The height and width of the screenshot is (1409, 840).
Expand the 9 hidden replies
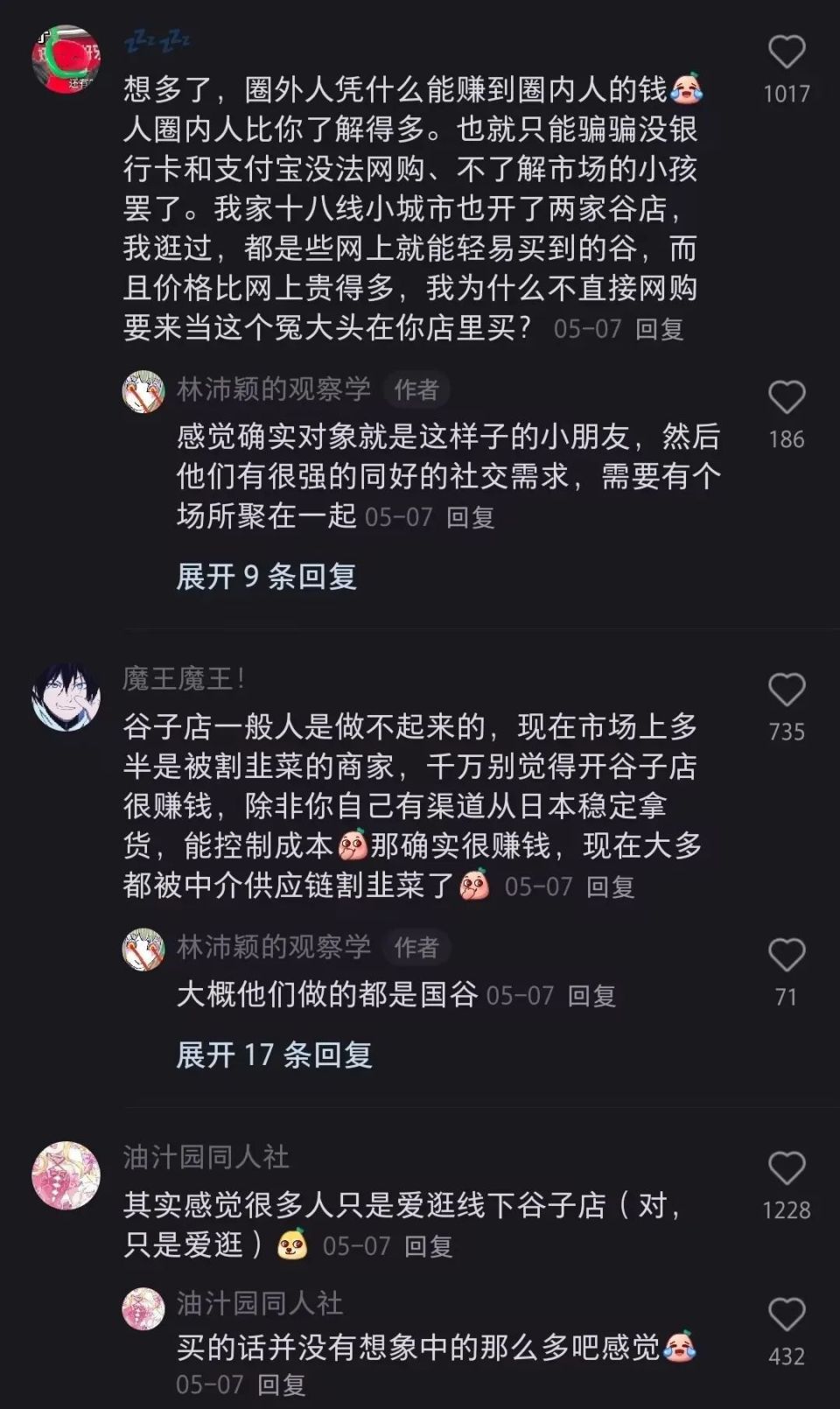[267, 576]
